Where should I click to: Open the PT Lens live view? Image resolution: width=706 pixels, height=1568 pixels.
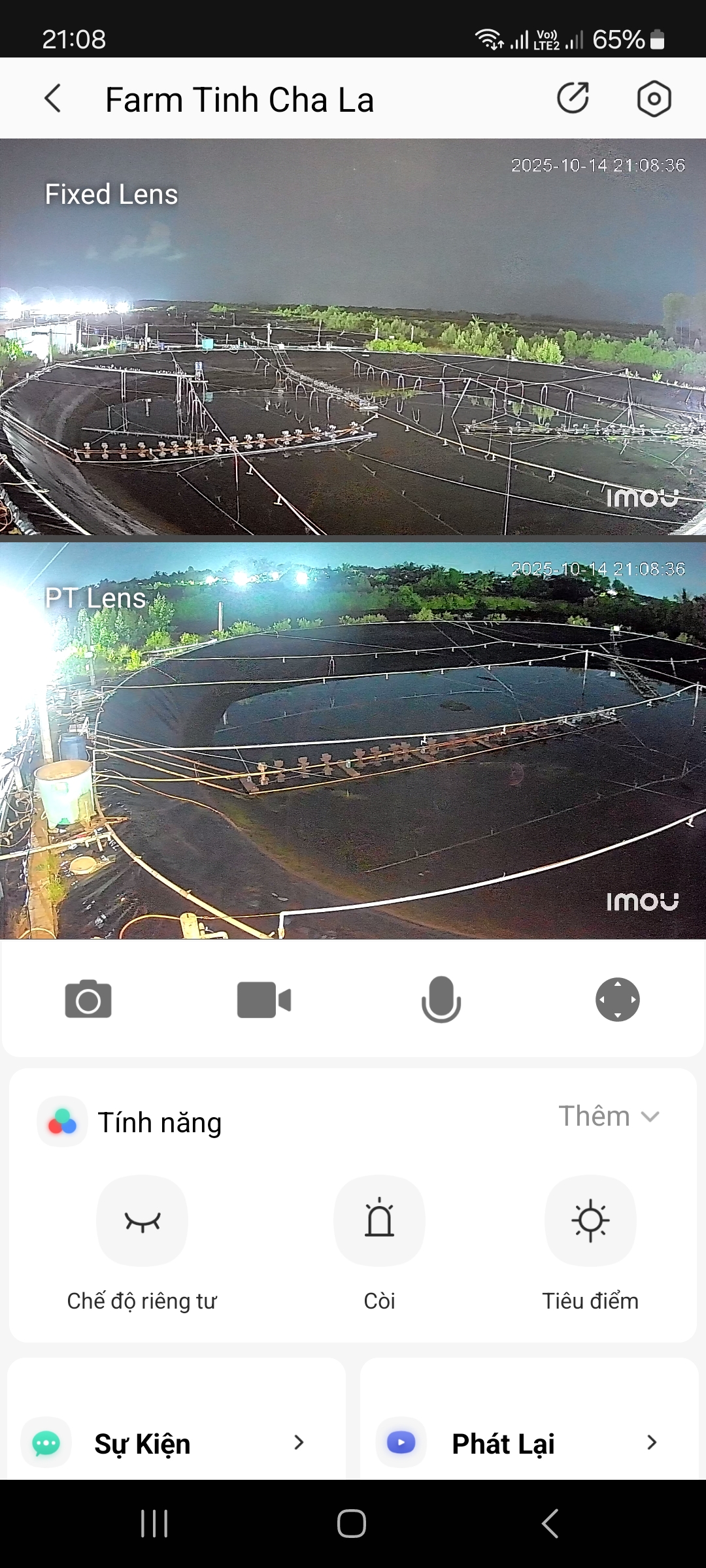[353, 741]
